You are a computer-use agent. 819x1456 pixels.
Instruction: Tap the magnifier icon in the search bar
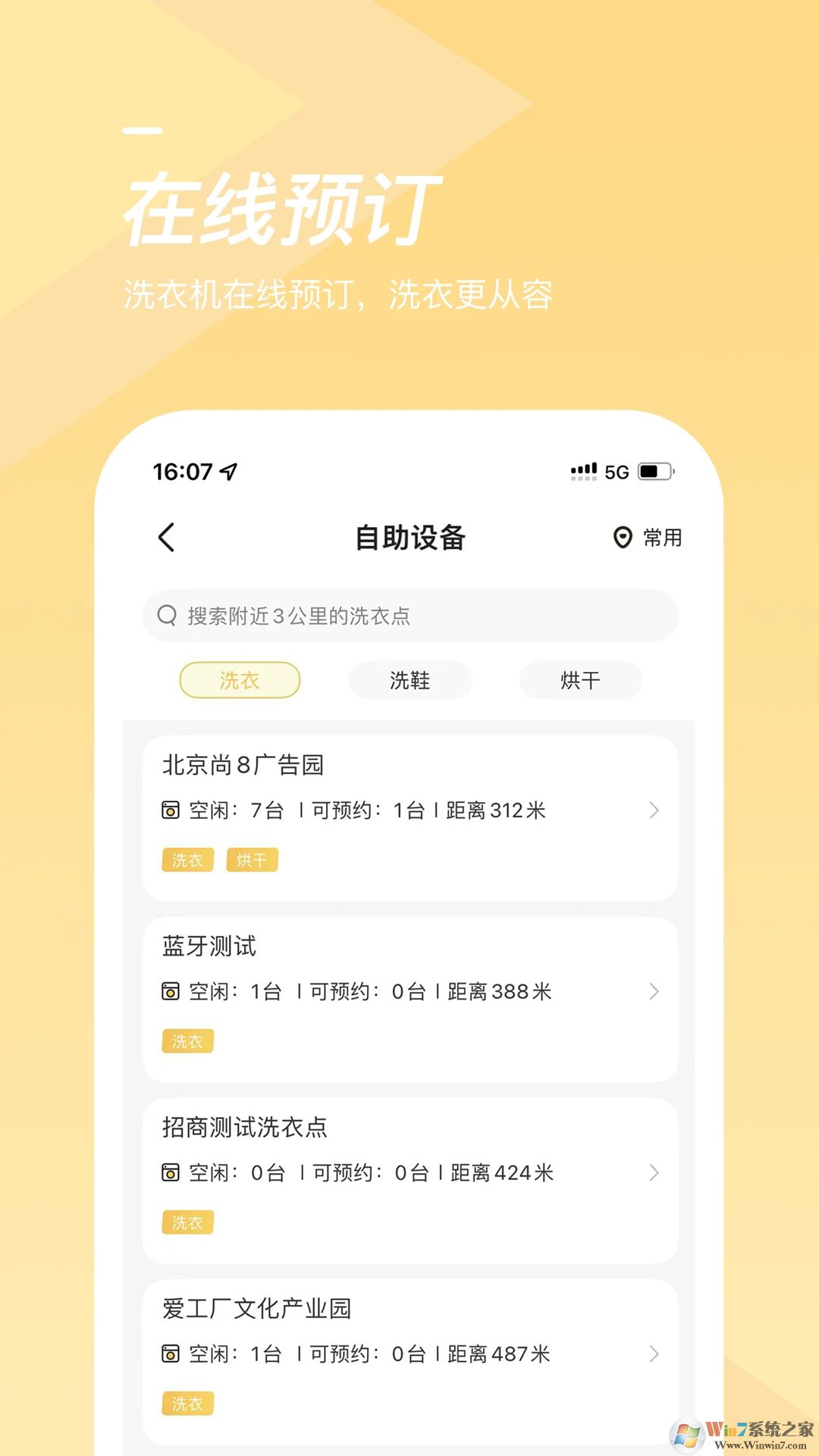coord(166,616)
